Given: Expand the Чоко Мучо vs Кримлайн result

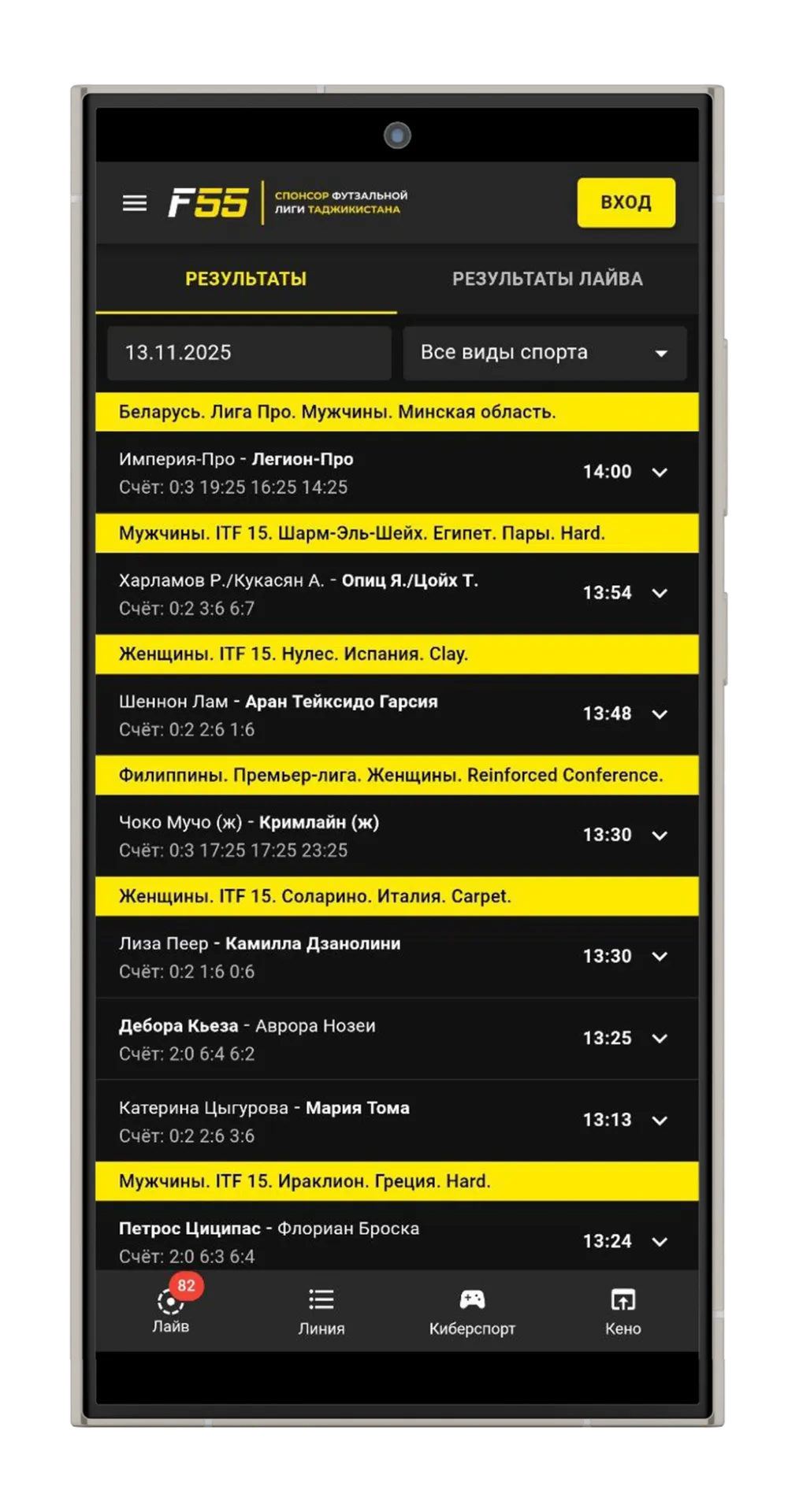Looking at the screenshot, I should click(x=397, y=836).
